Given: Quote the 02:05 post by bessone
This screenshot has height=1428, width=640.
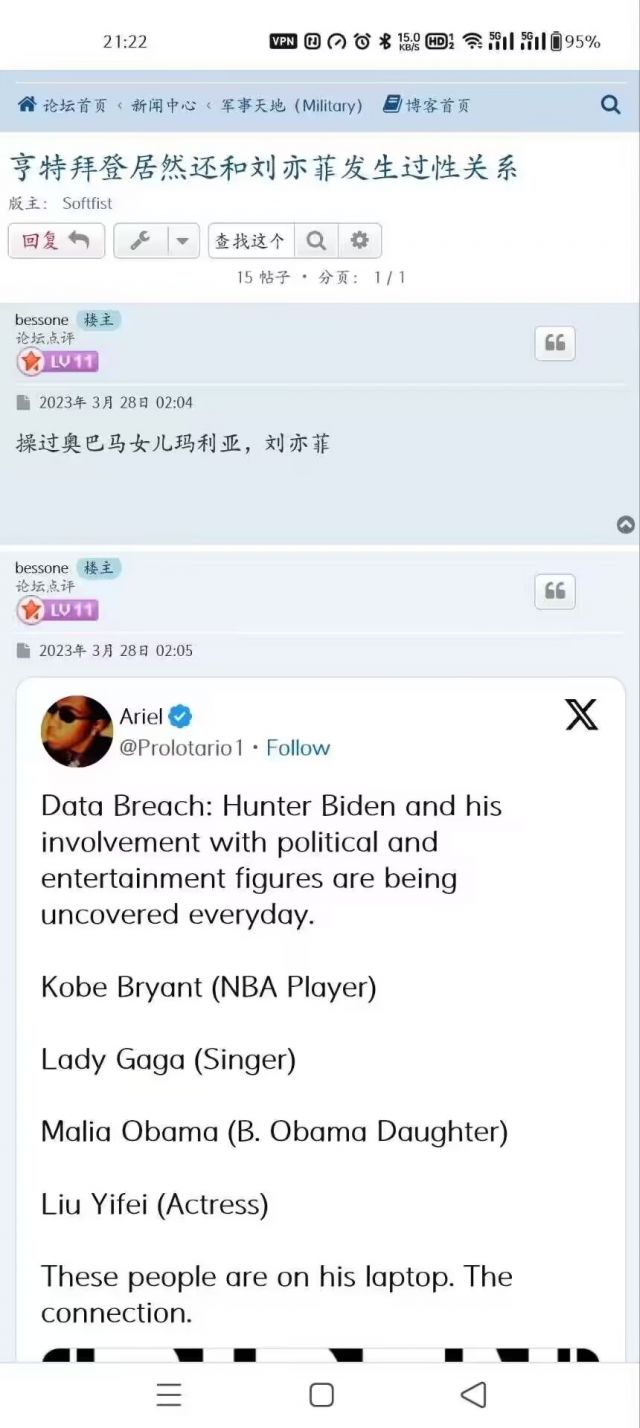Looking at the screenshot, I should click(555, 592).
